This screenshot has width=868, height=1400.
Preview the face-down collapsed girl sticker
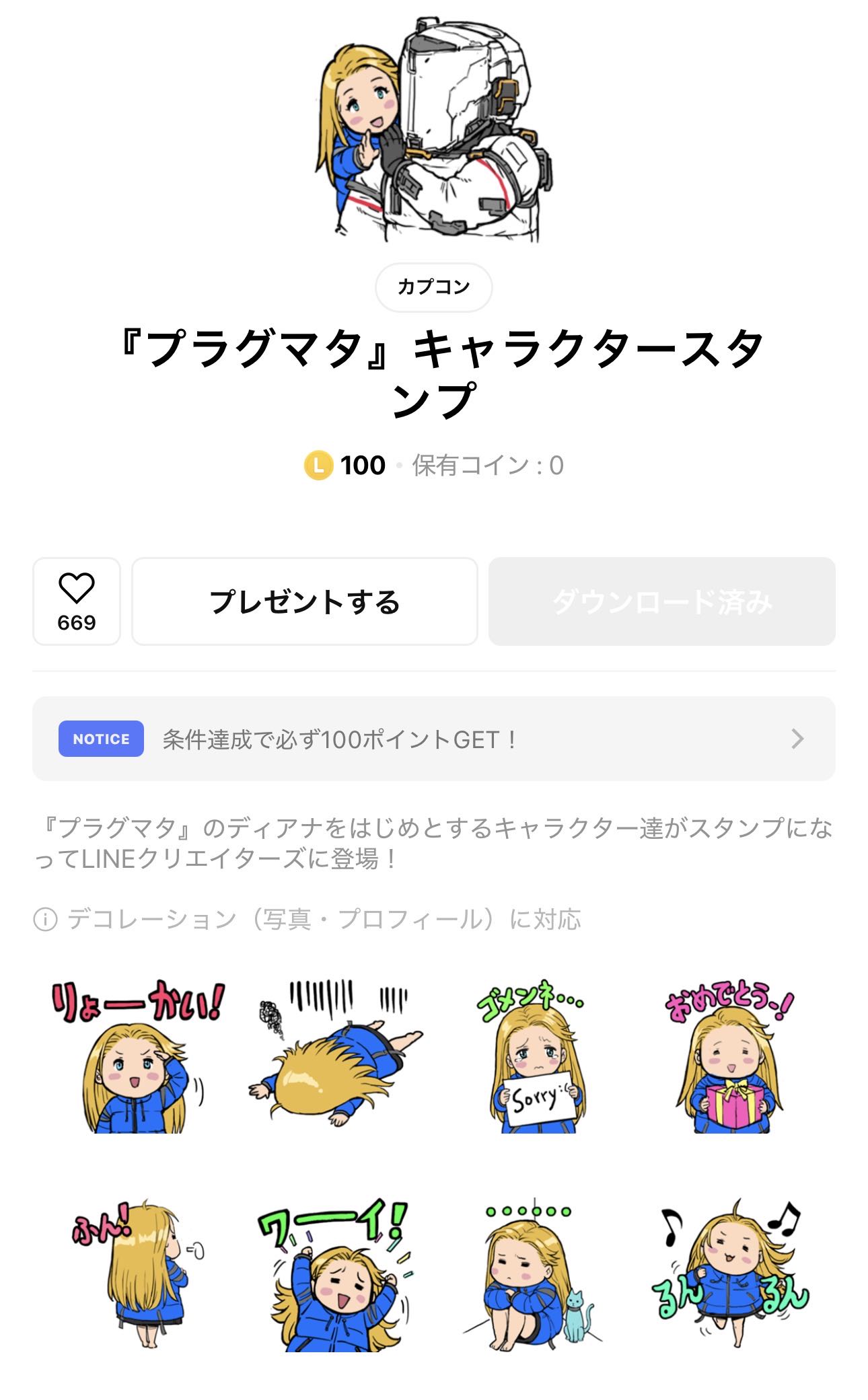tap(334, 1058)
